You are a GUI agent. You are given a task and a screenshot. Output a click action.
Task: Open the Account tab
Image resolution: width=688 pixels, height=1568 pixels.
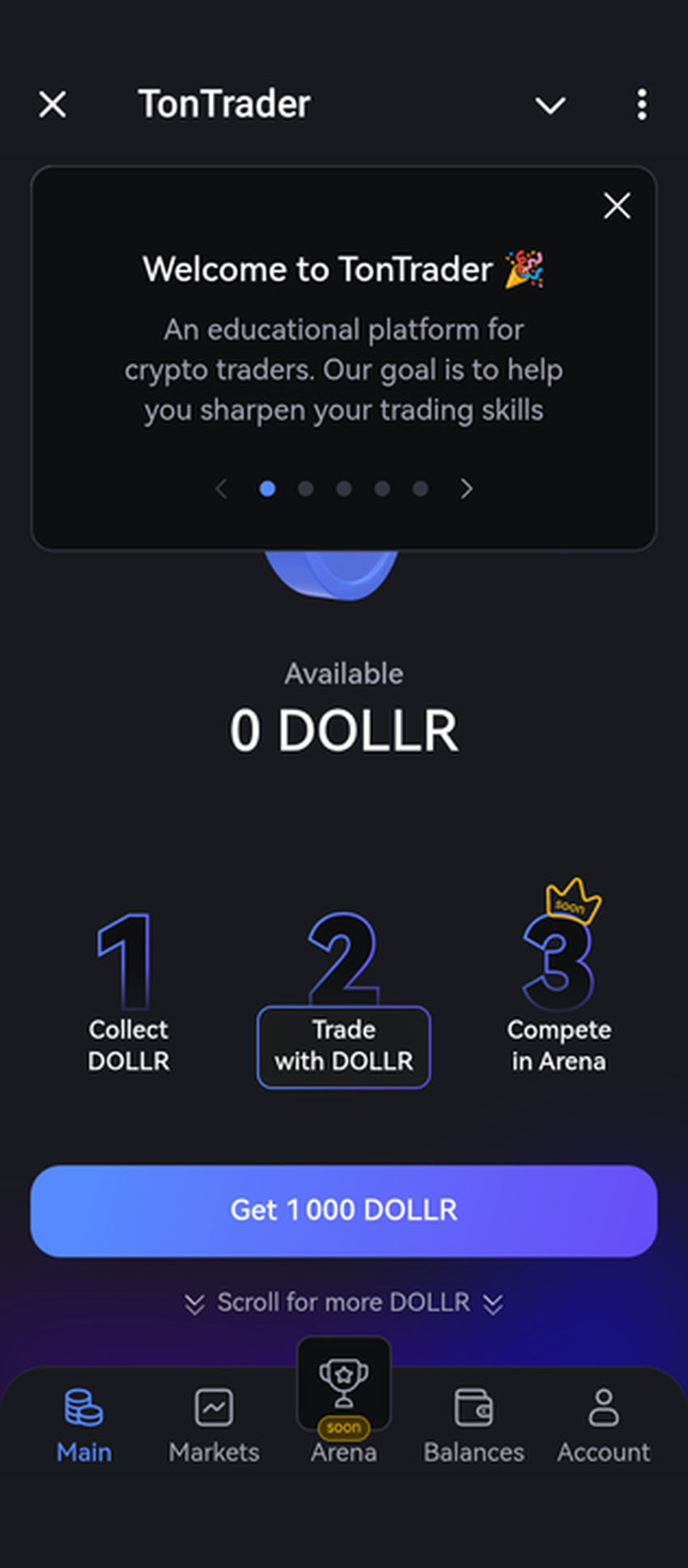click(604, 1426)
